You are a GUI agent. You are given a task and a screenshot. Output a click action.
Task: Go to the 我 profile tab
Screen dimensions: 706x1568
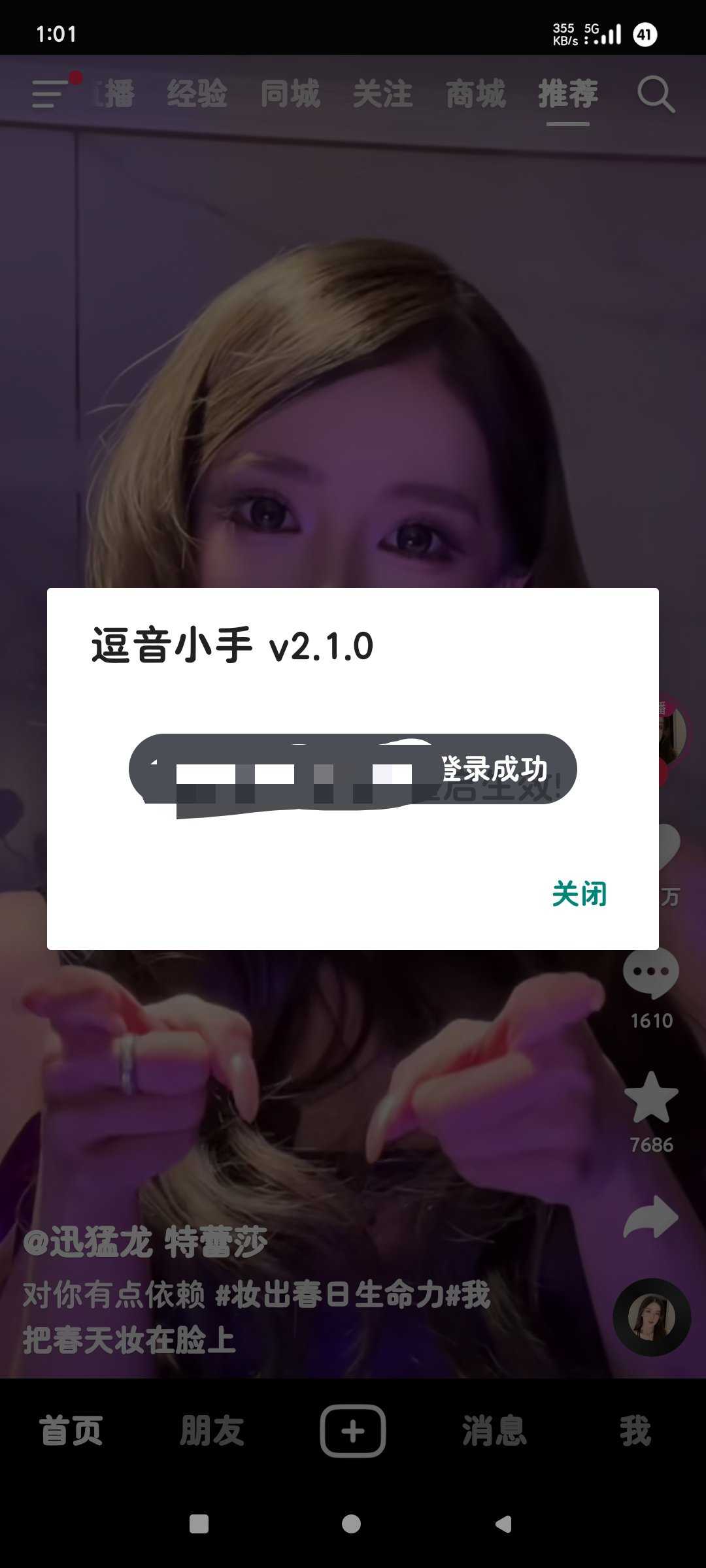click(x=635, y=1431)
